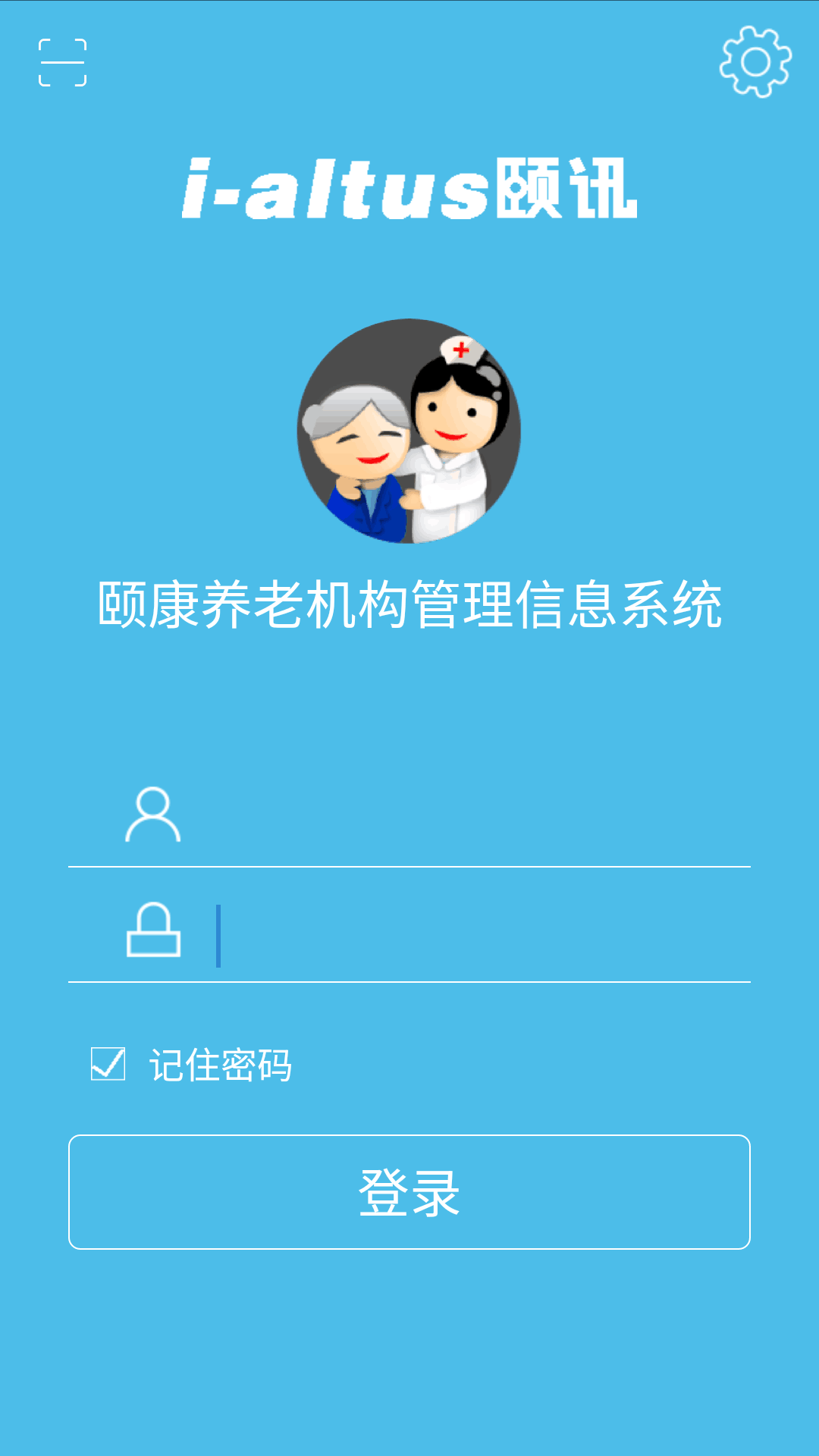The height and width of the screenshot is (1456, 819).
Task: Tap the 登录 button
Action: pos(409,1192)
